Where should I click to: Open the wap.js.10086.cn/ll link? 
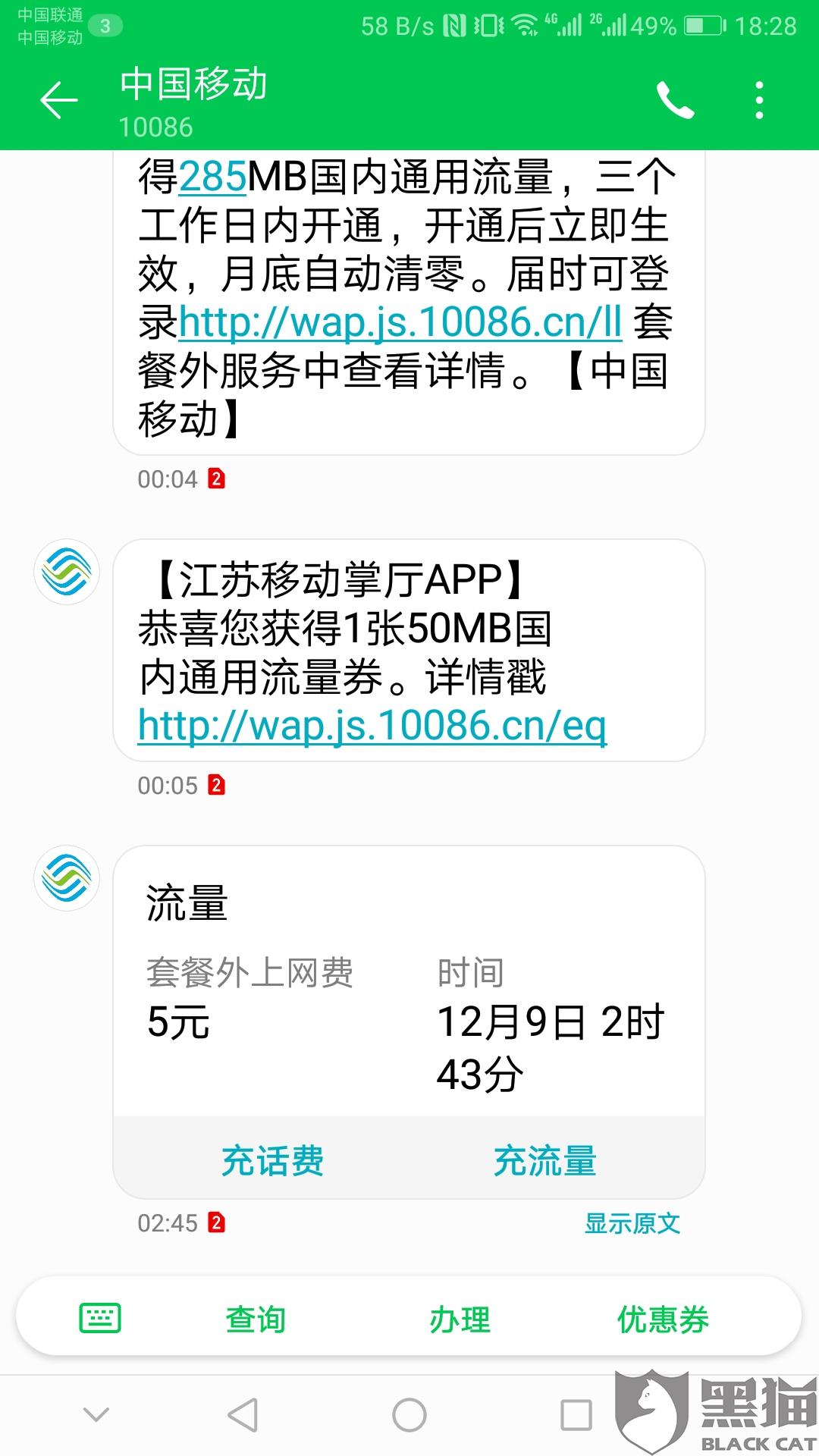pos(400,322)
